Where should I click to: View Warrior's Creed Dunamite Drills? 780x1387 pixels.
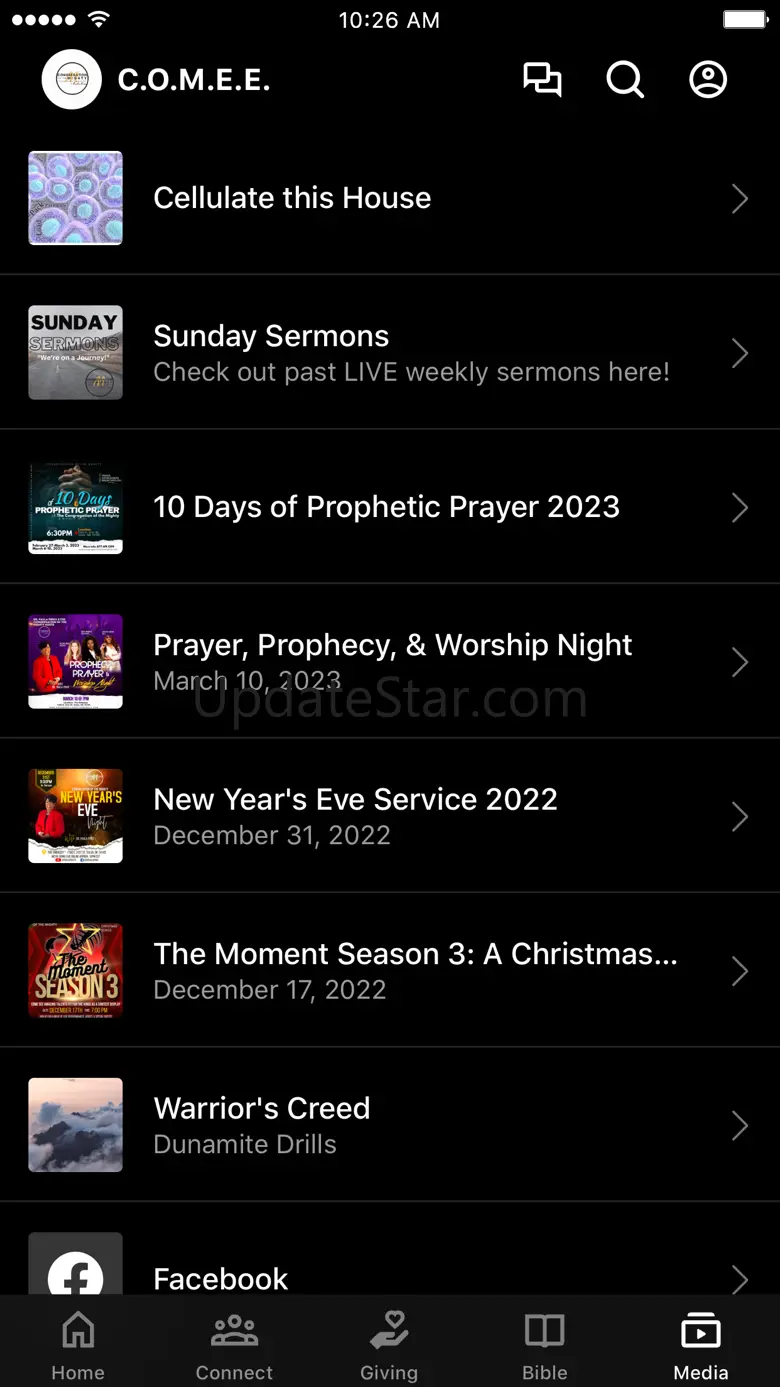coord(390,1125)
